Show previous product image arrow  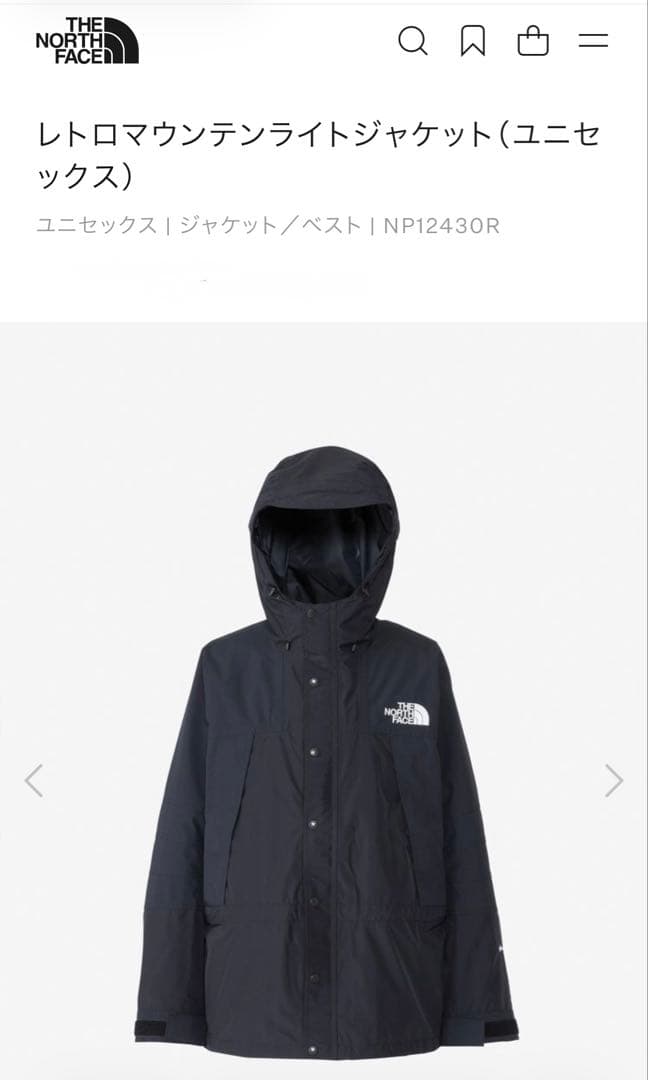(34, 780)
